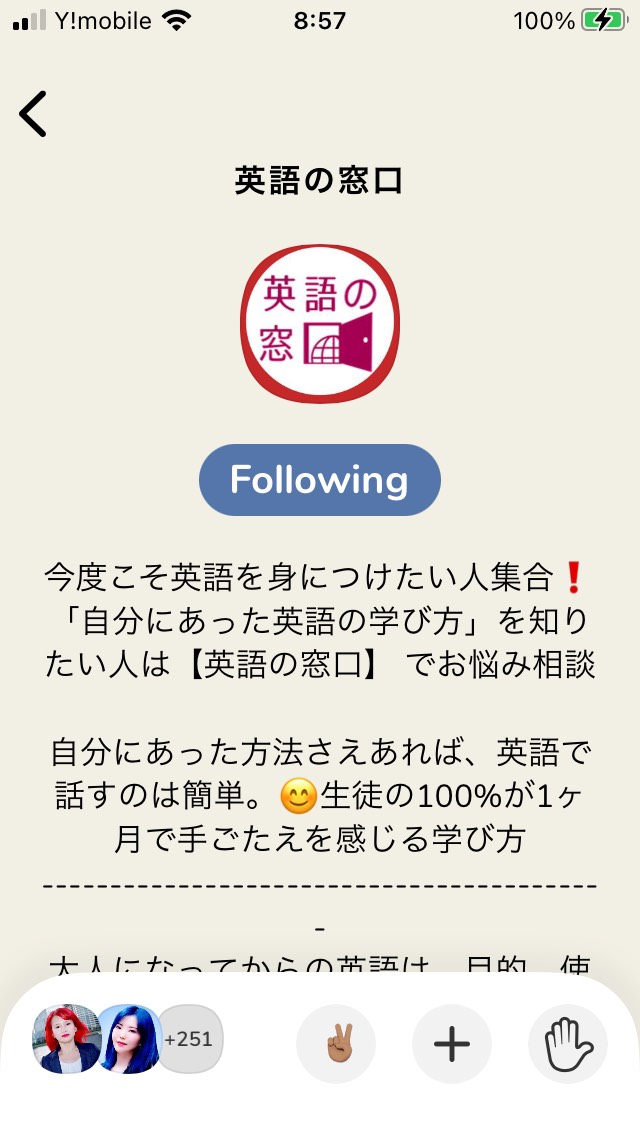Image resolution: width=640 pixels, height=1136 pixels.
Task: Raise your hand to speak
Action: tap(568, 1044)
